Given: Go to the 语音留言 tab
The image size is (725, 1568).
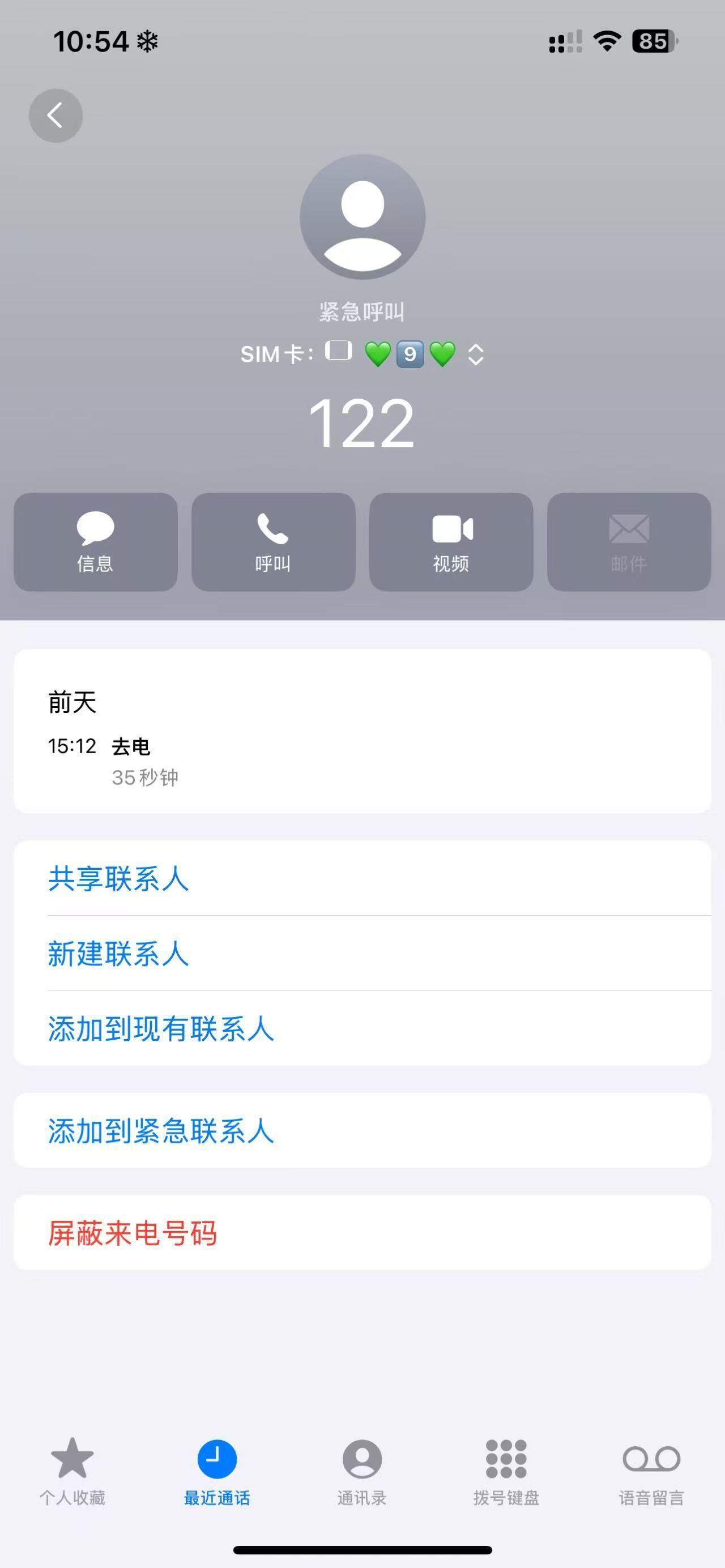Looking at the screenshot, I should [651, 1471].
